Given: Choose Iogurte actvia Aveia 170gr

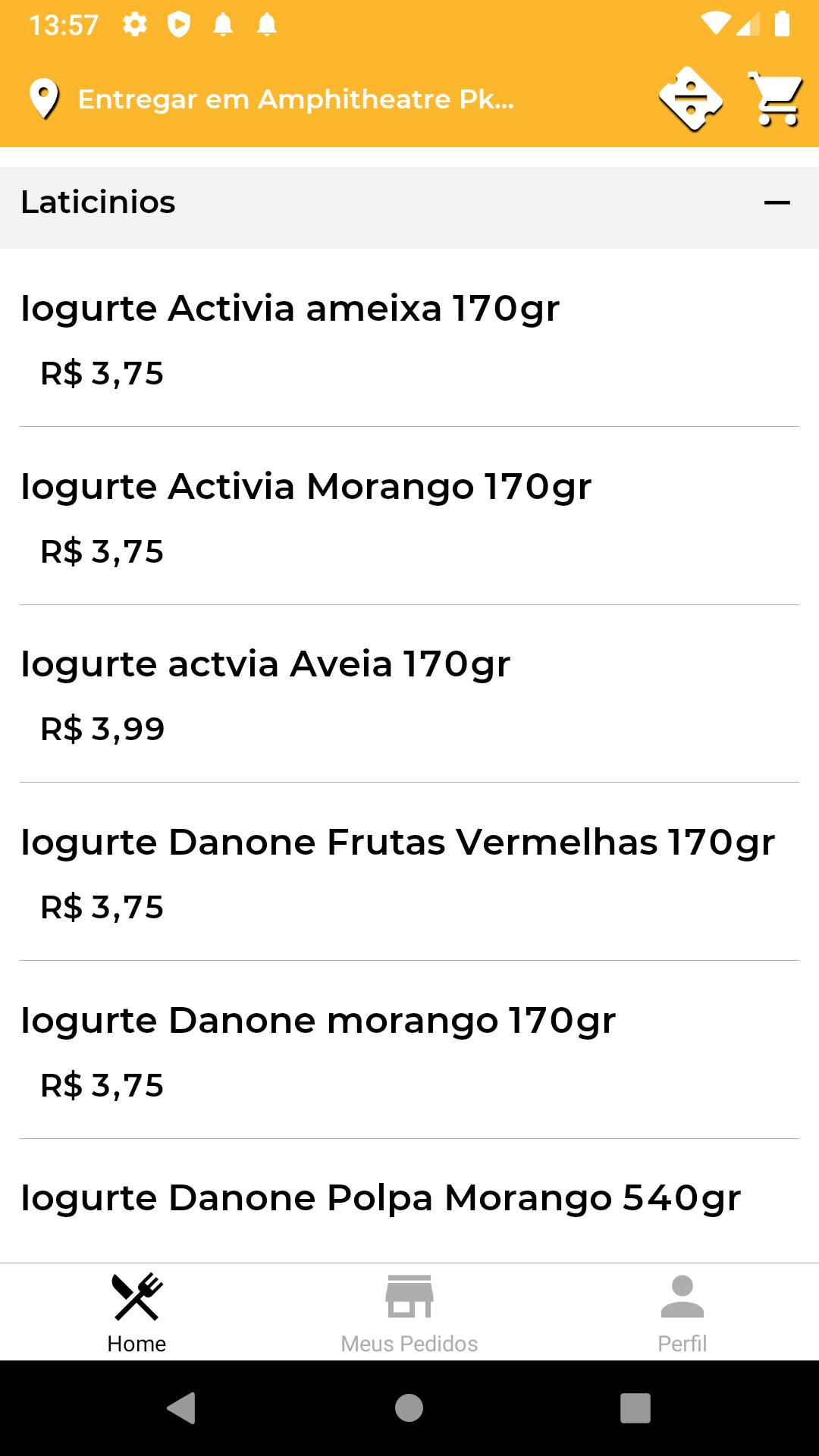Looking at the screenshot, I should coord(409,694).
